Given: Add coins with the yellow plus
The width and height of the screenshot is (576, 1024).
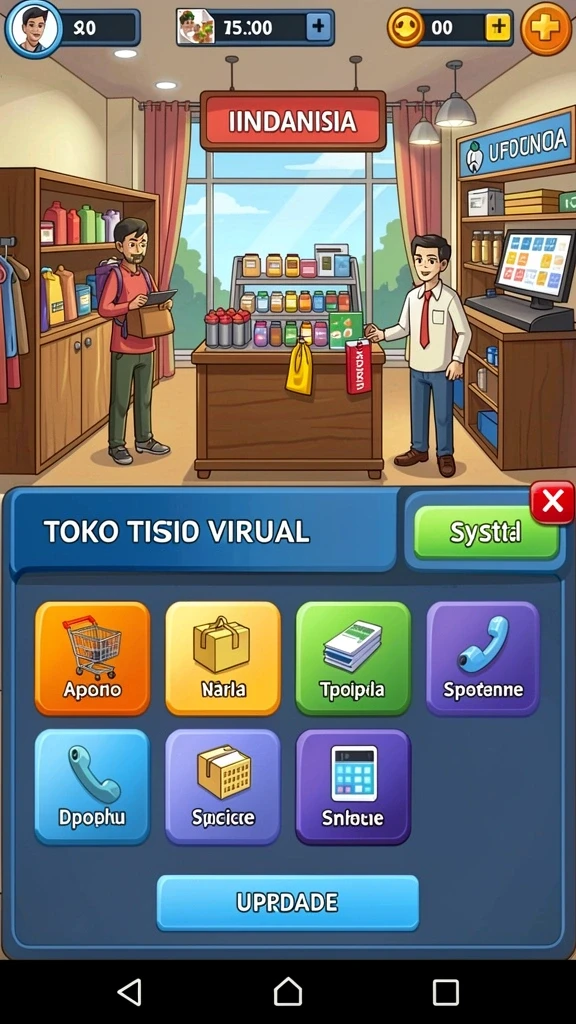Looking at the screenshot, I should (x=498, y=27).
